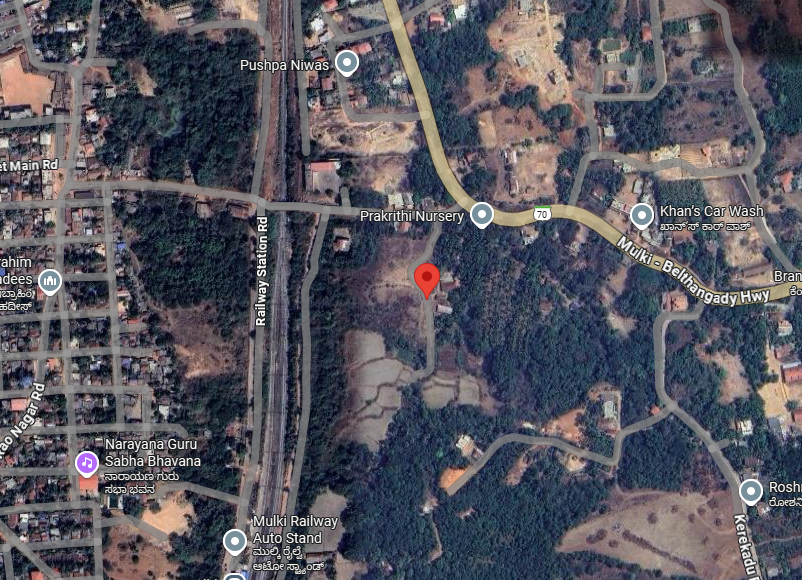The width and height of the screenshot is (802, 580).
Task: Open Narayana Guru Sabha Bhavana music venue pin
Action: pyautogui.click(x=88, y=462)
